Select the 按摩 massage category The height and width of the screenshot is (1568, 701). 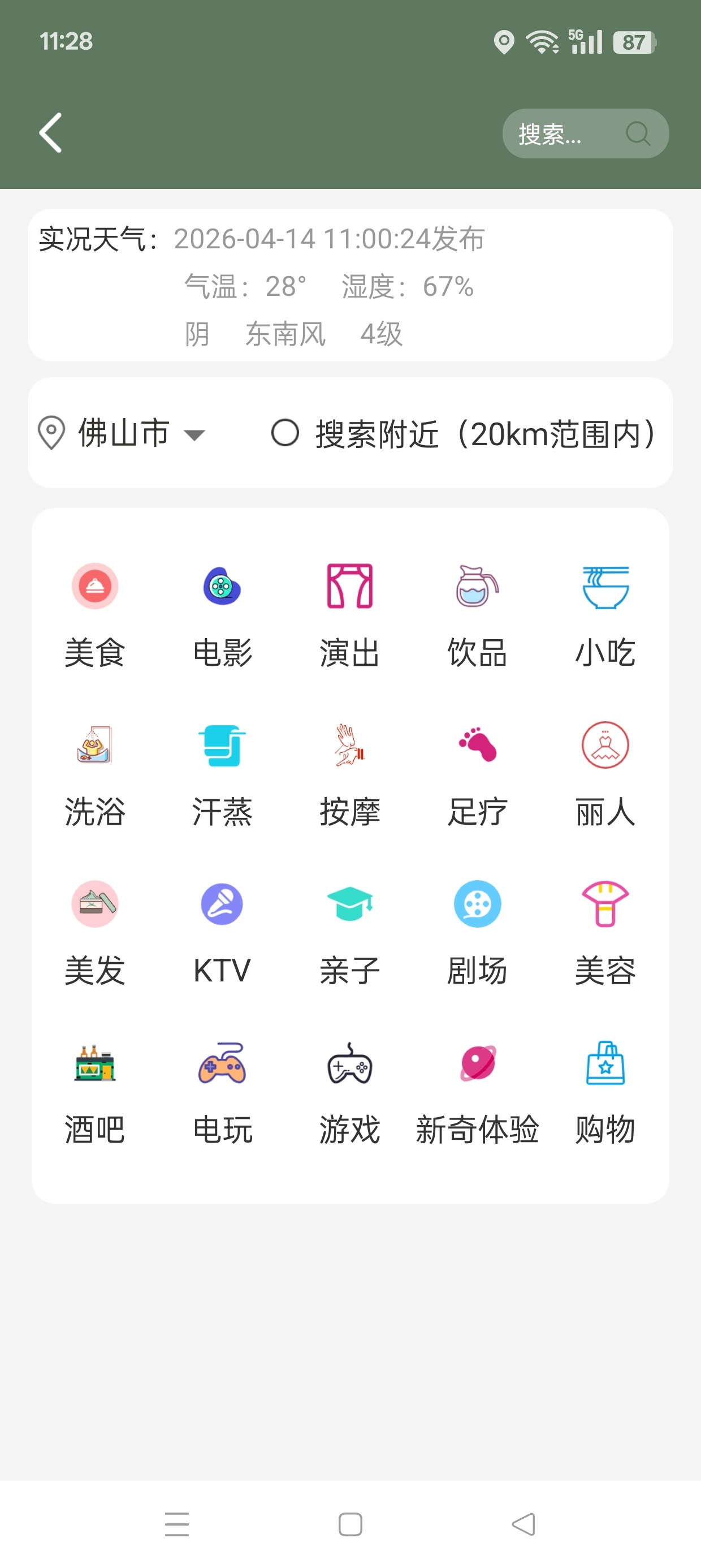[x=350, y=773]
